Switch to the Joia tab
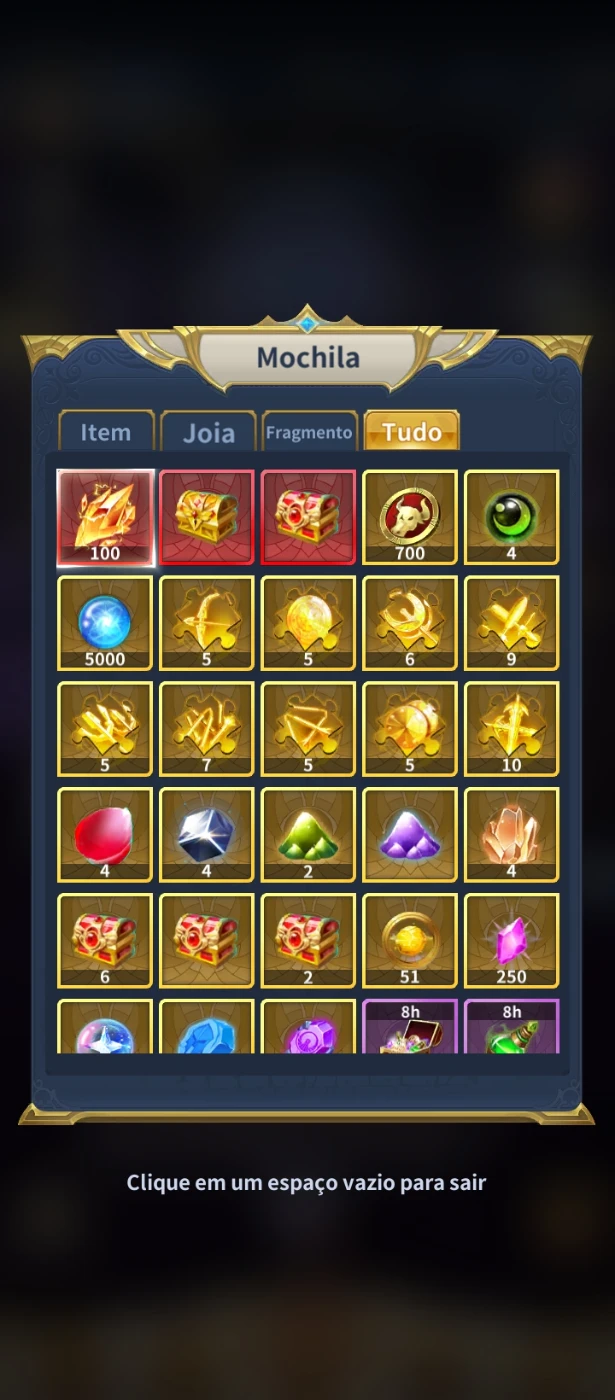The width and height of the screenshot is (615, 1400). pos(208,432)
